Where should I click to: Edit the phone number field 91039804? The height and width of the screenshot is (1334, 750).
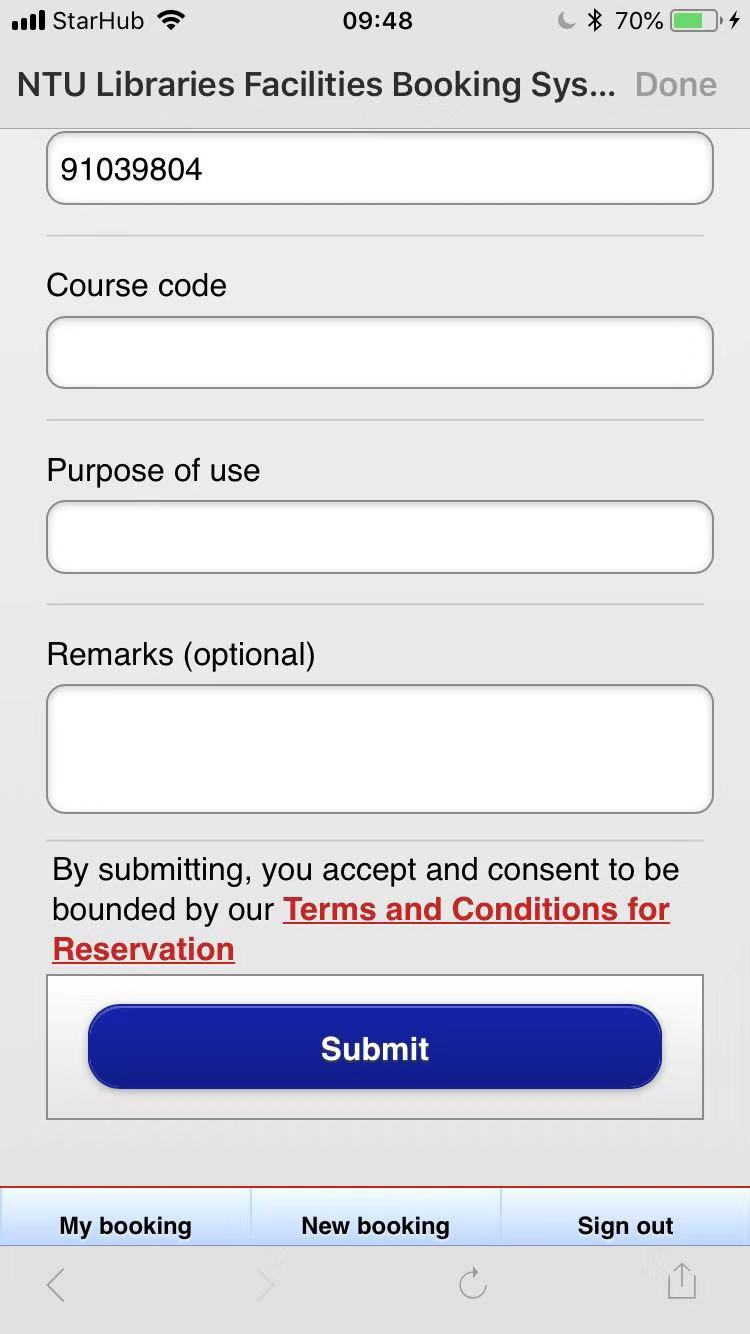point(379,169)
